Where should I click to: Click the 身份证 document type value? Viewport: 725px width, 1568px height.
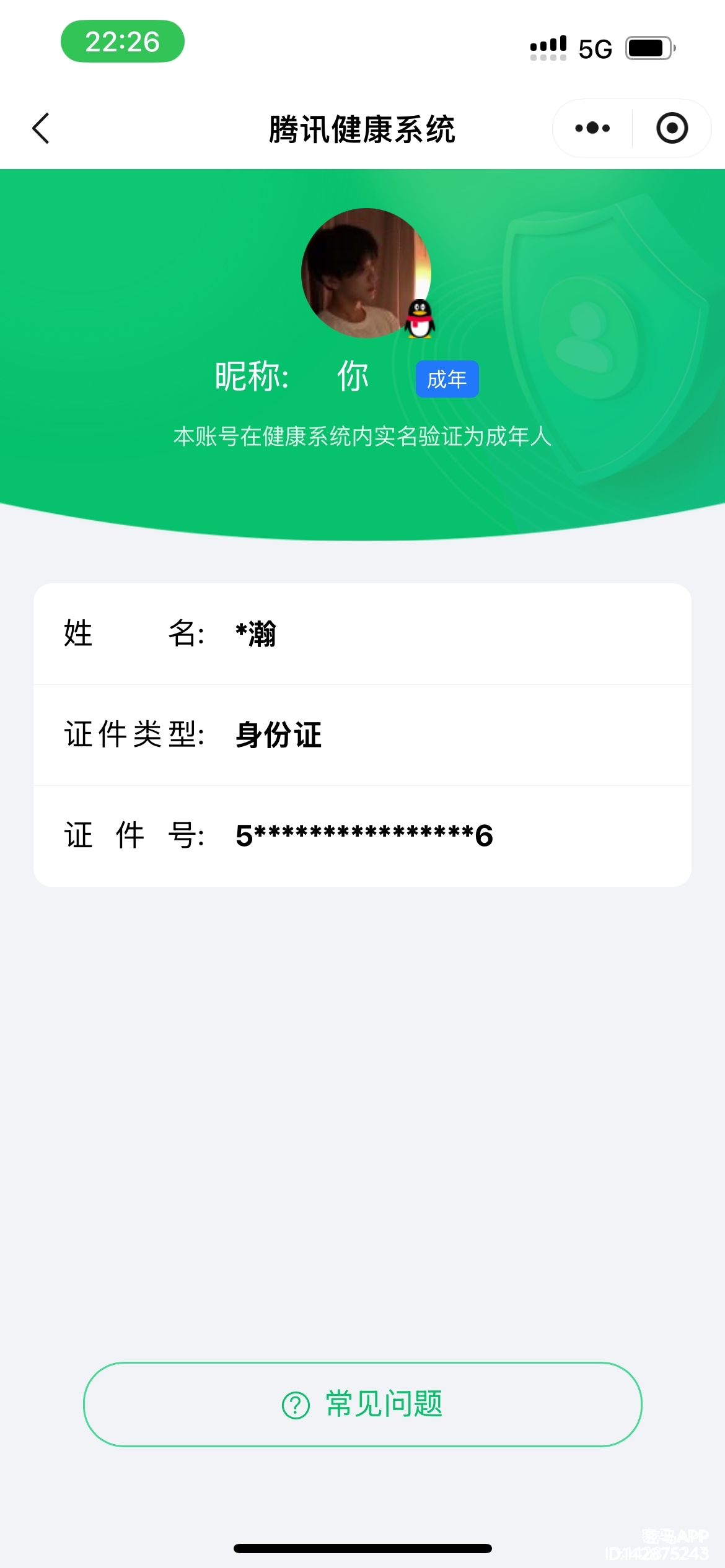pos(276,734)
